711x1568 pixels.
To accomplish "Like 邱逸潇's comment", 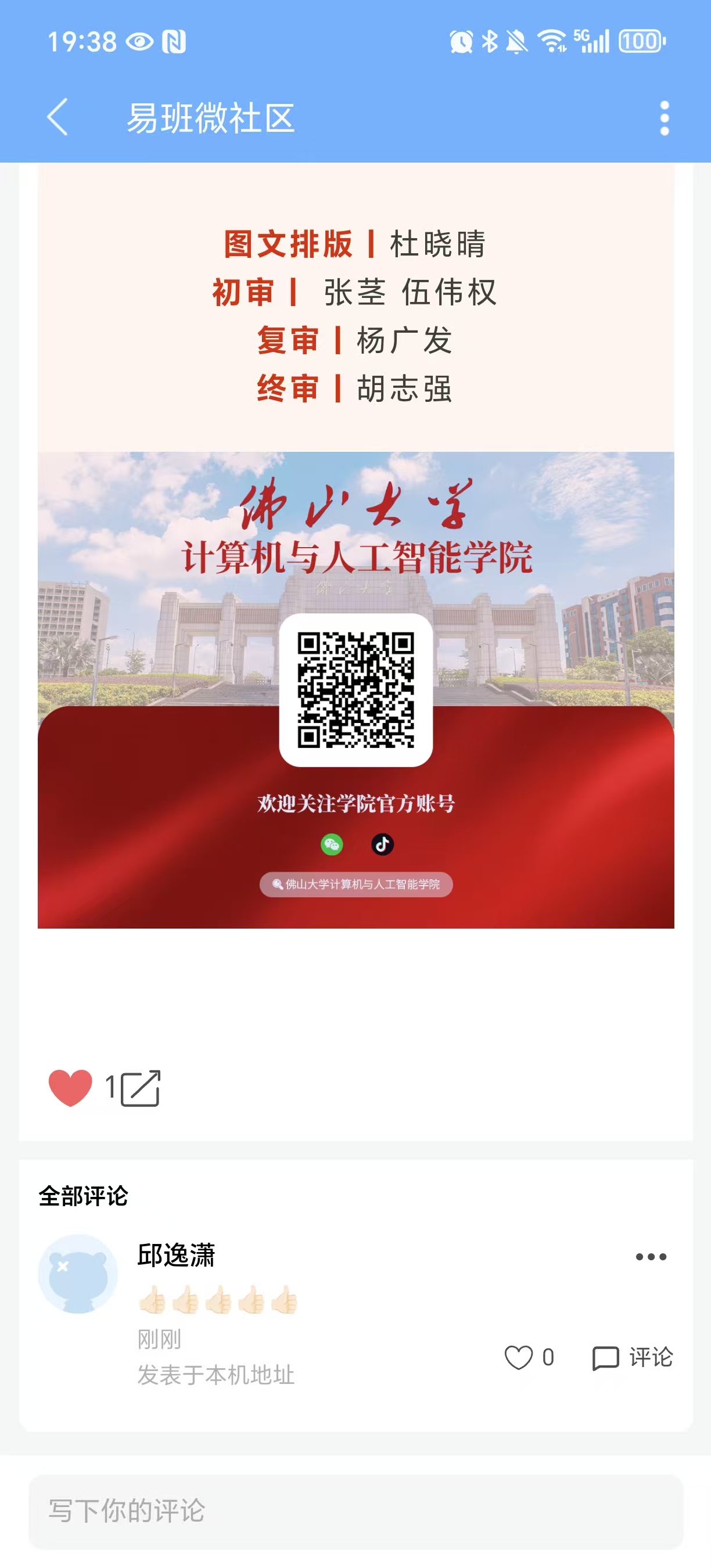I will (x=519, y=1357).
